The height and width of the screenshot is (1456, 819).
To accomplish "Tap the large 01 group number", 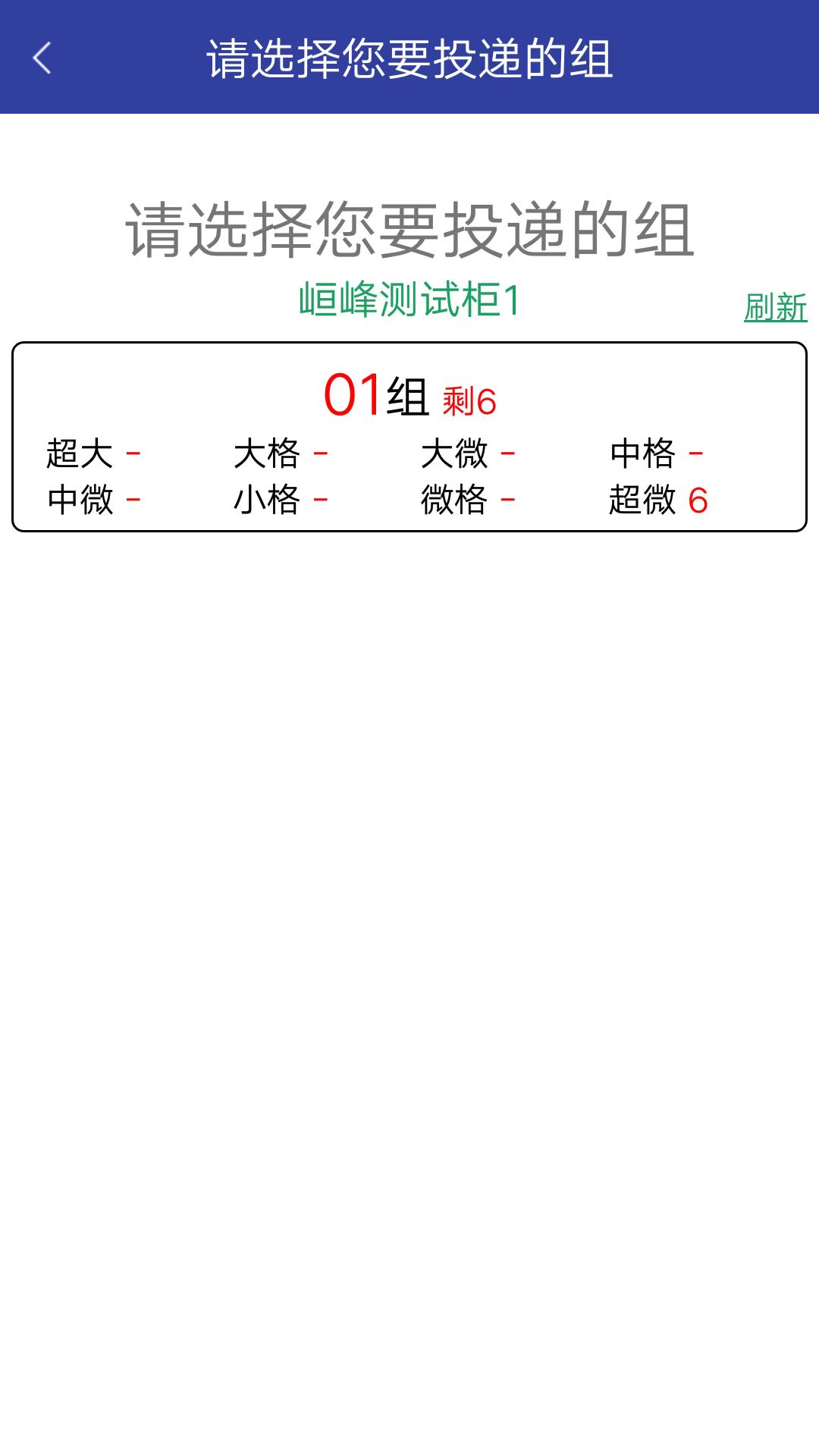I will coord(353,394).
